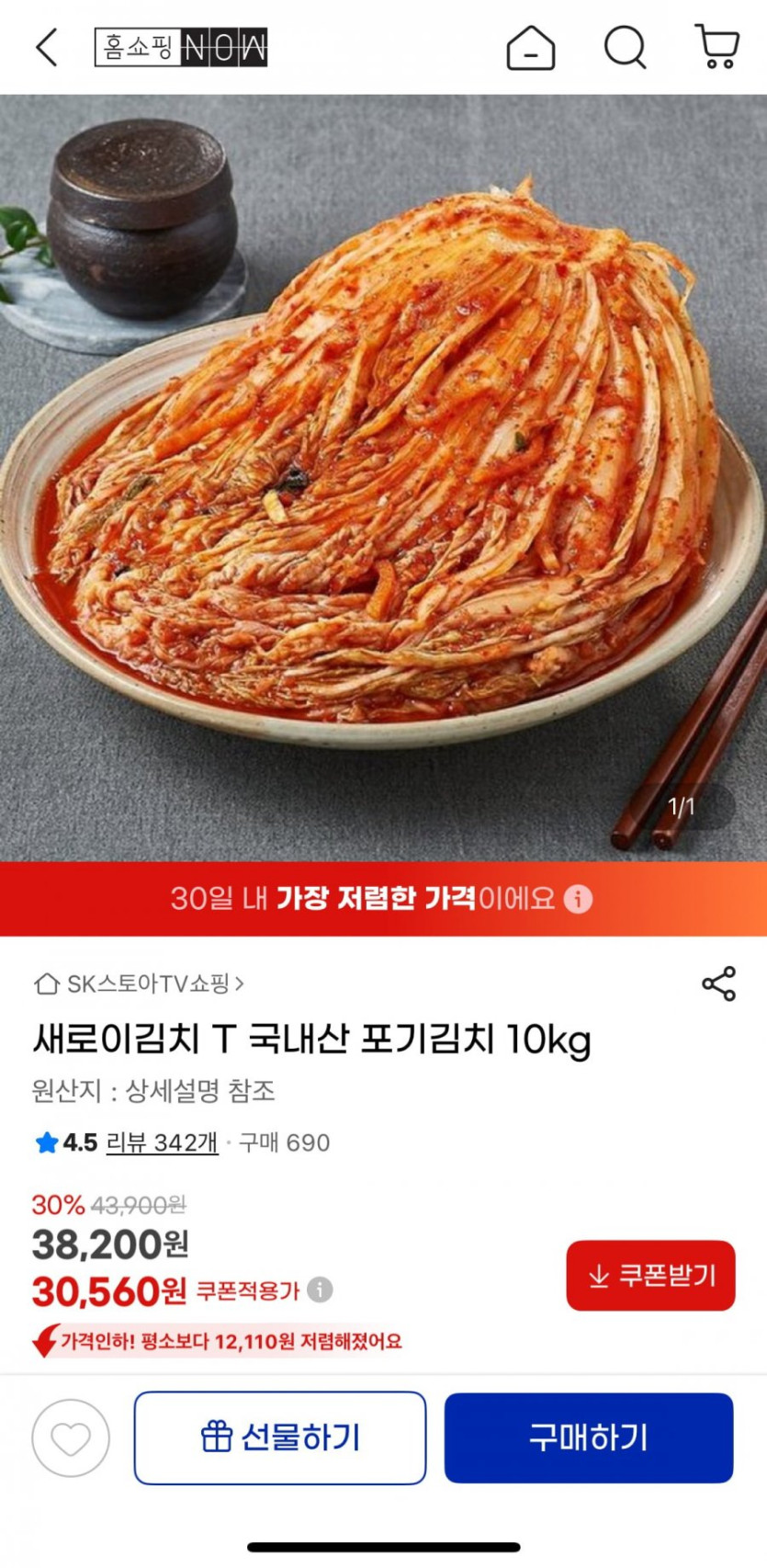
Task: Select the 1/1 image page indicator
Action: click(x=683, y=806)
